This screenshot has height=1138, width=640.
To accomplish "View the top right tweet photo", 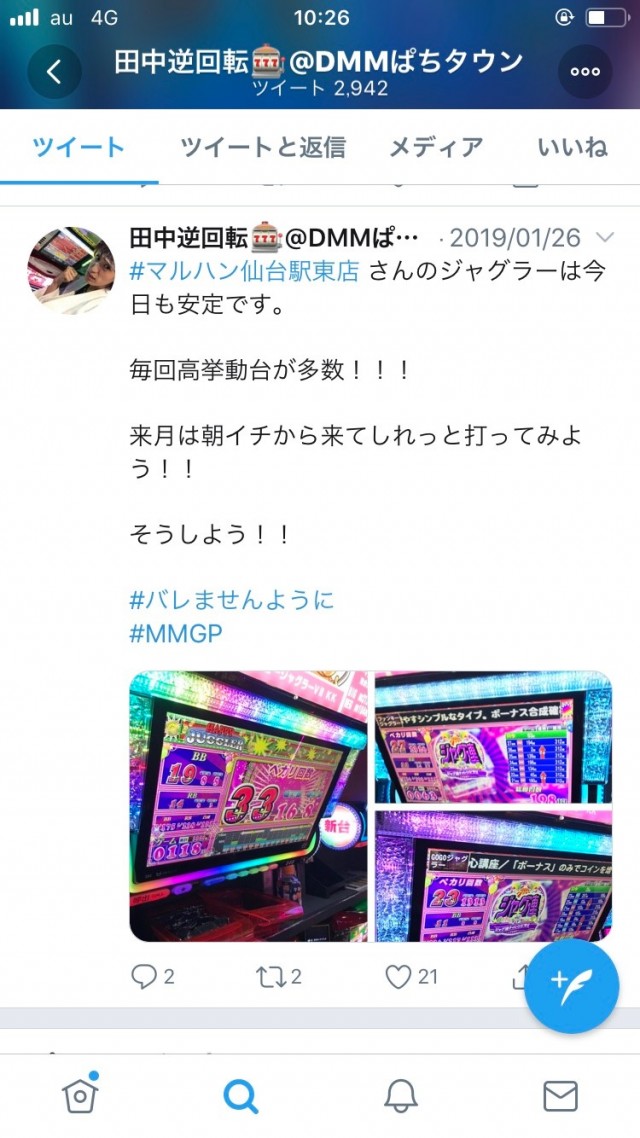I will tap(492, 736).
